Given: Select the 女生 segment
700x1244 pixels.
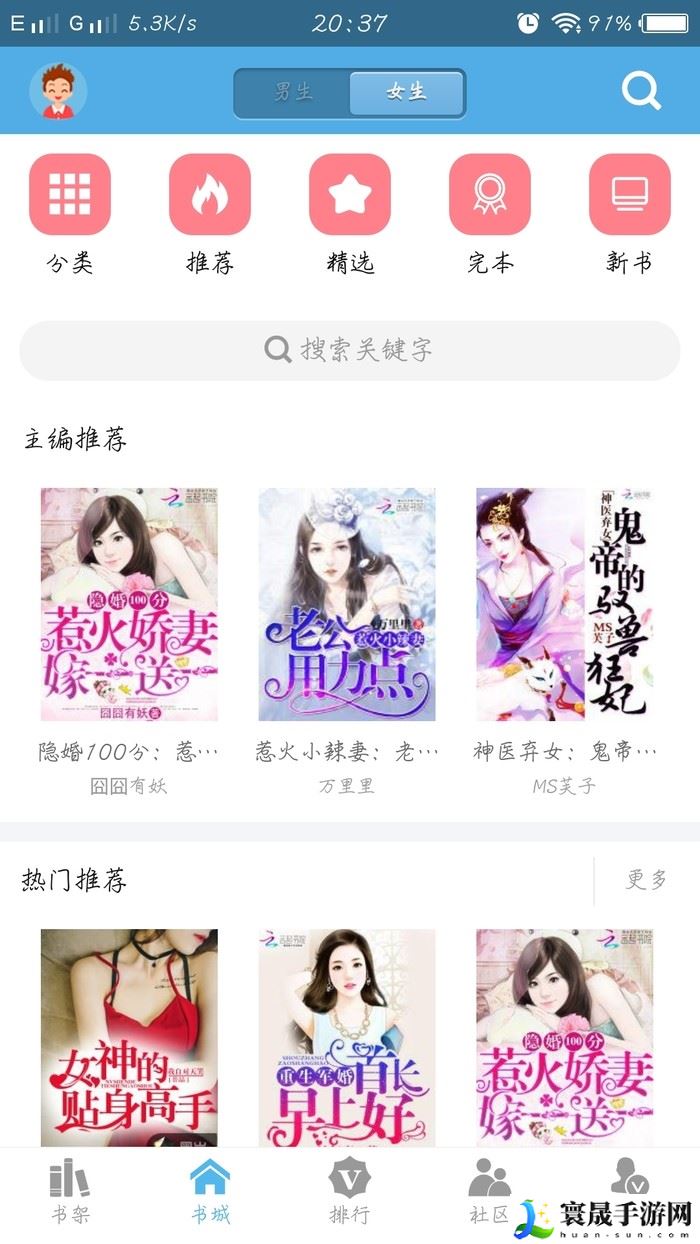Looking at the screenshot, I should [406, 93].
